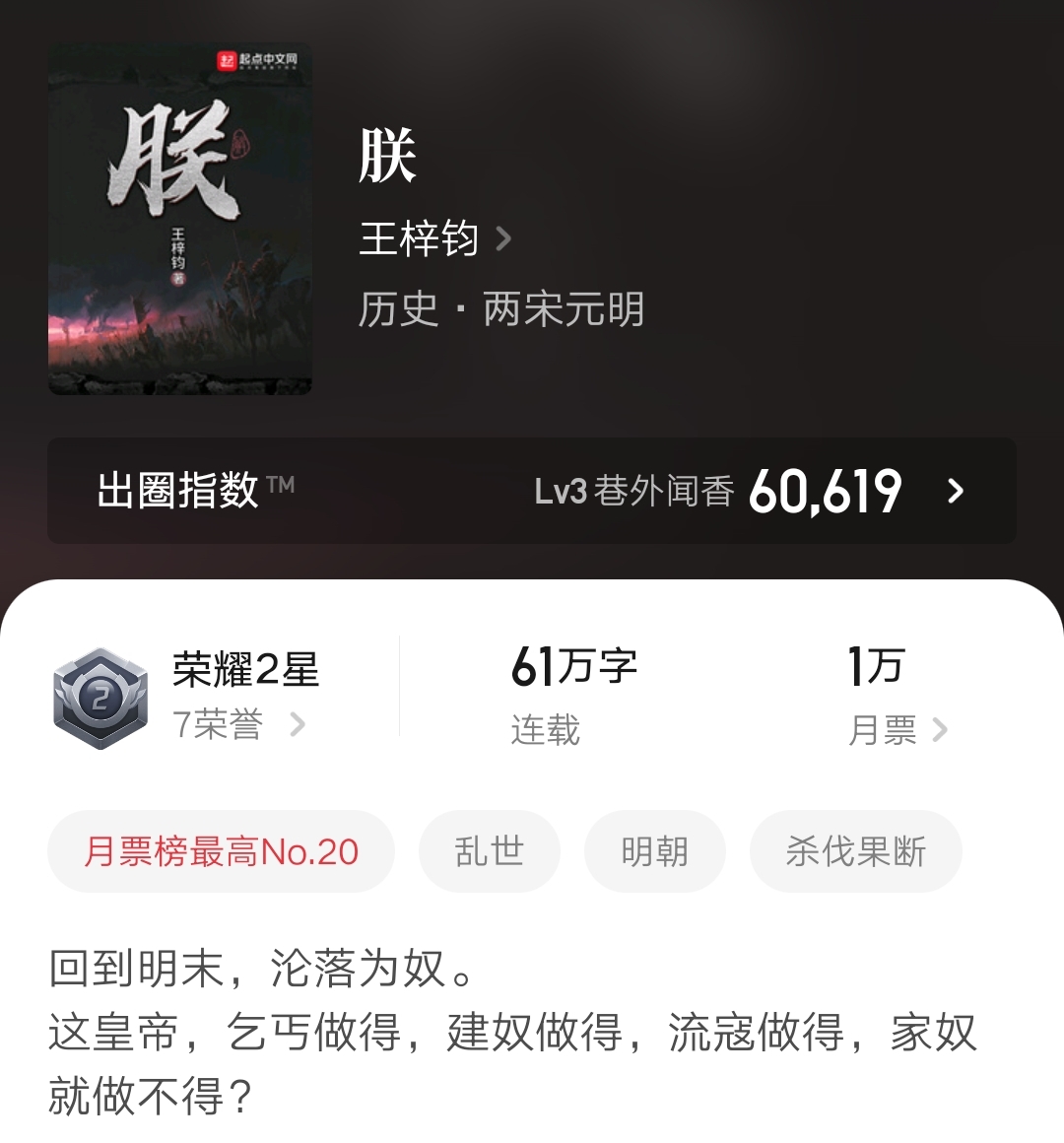The image size is (1064, 1143).
Task: Open the 历史·两宋元明 category
Action: tap(500, 309)
